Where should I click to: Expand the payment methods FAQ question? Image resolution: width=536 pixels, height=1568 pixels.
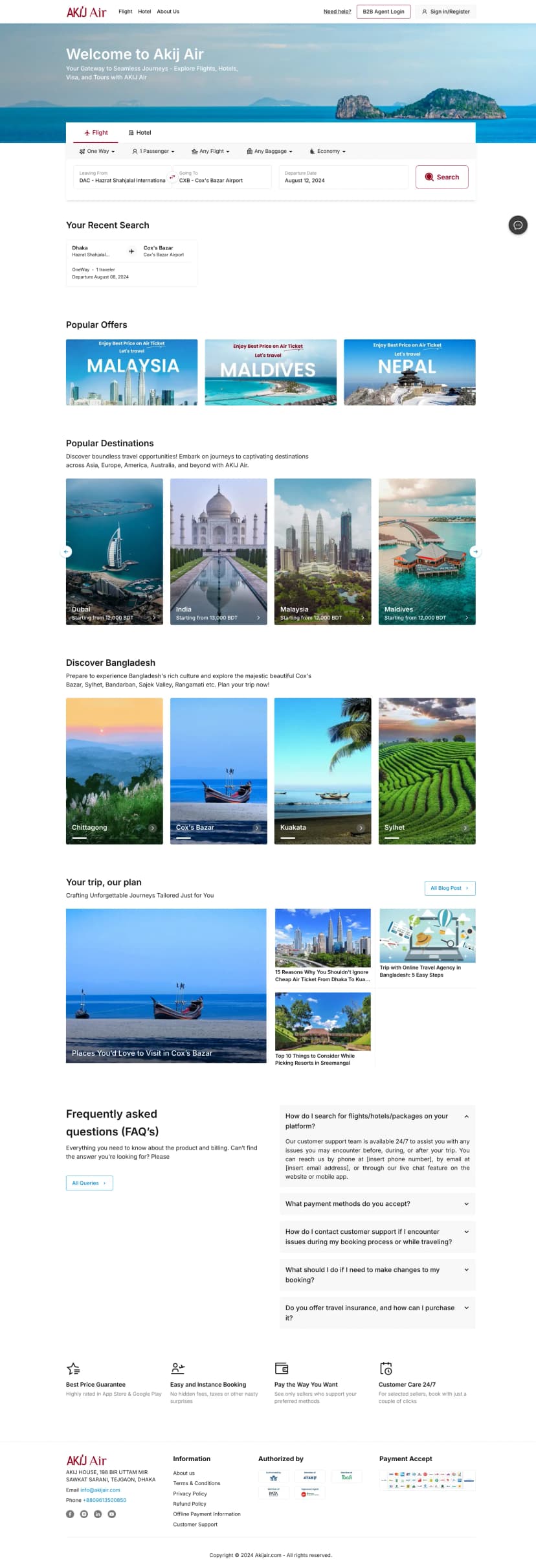(377, 1204)
